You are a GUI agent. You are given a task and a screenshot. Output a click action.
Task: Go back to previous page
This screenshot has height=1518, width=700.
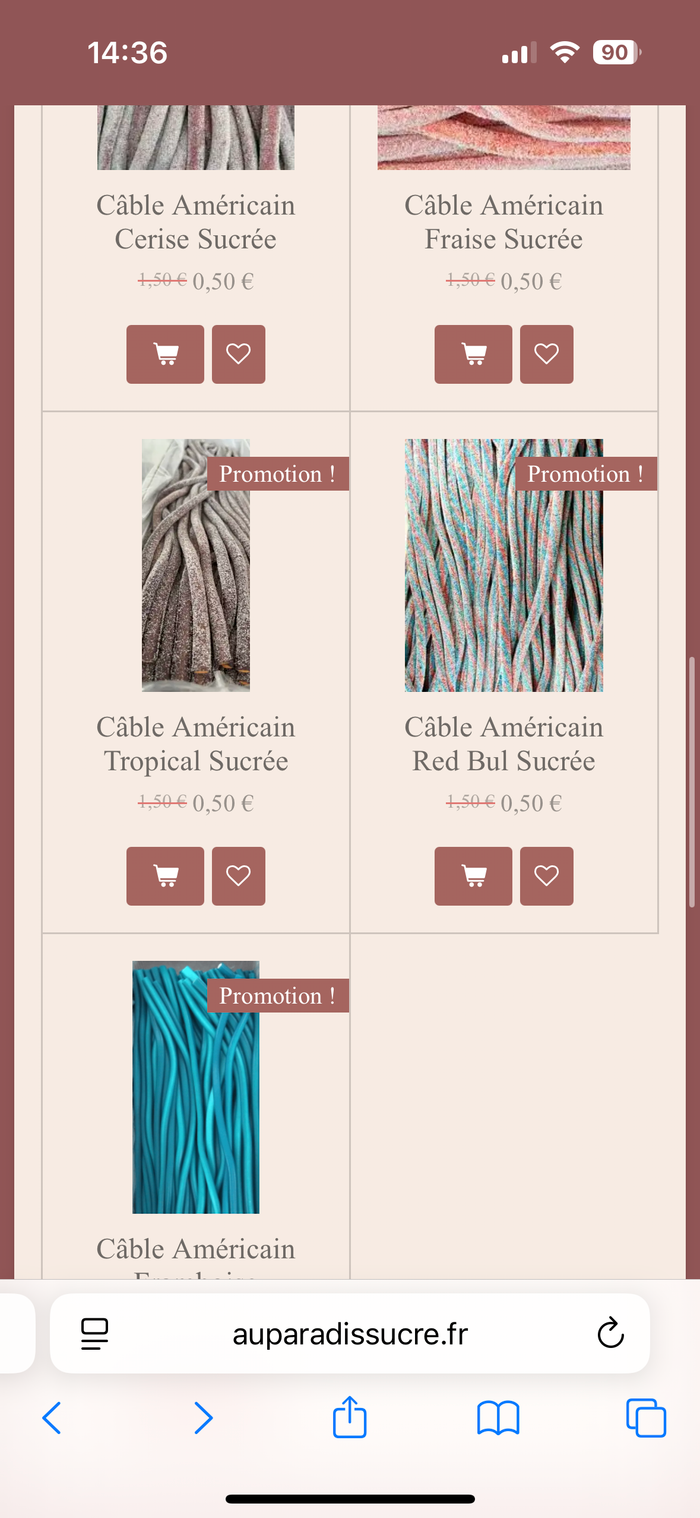click(52, 1418)
